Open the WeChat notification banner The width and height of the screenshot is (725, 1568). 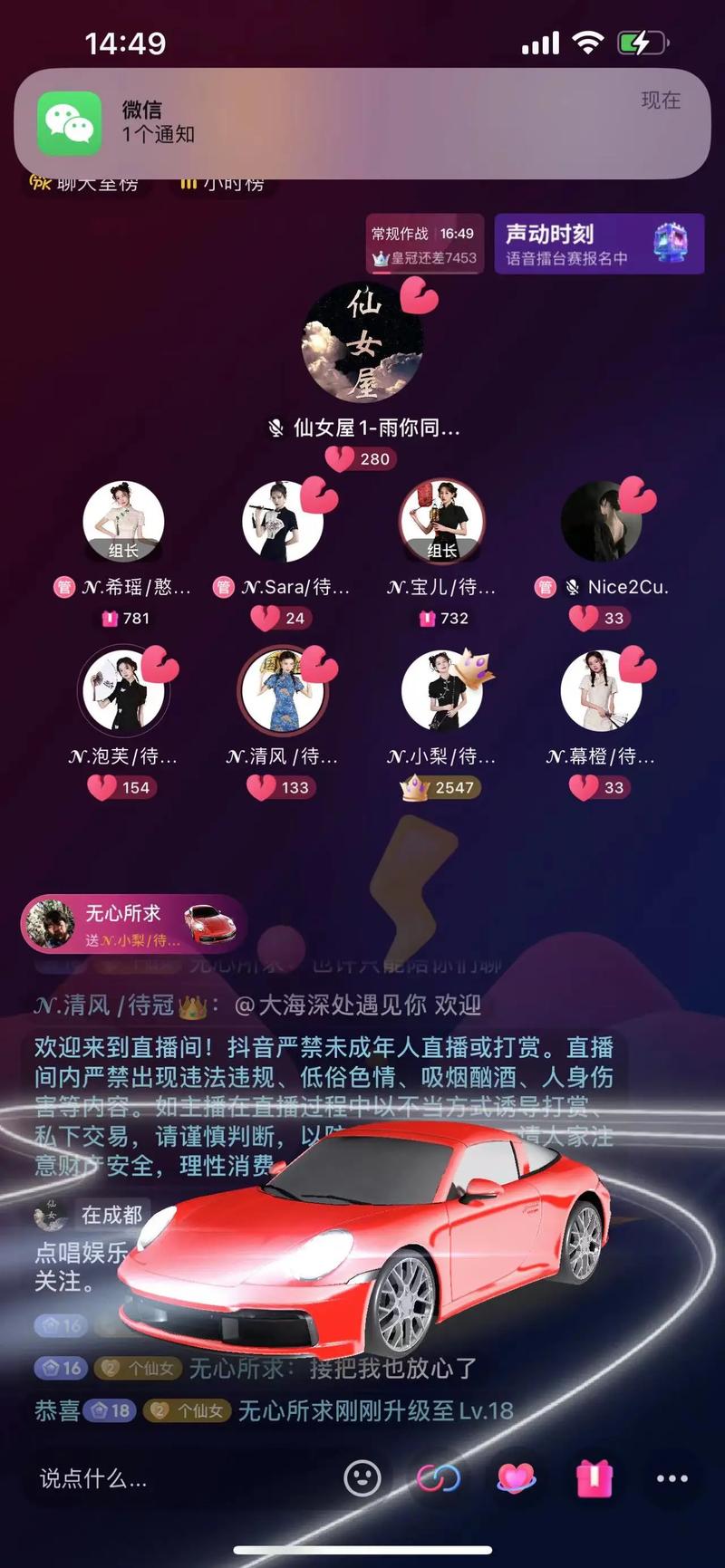tap(362, 123)
